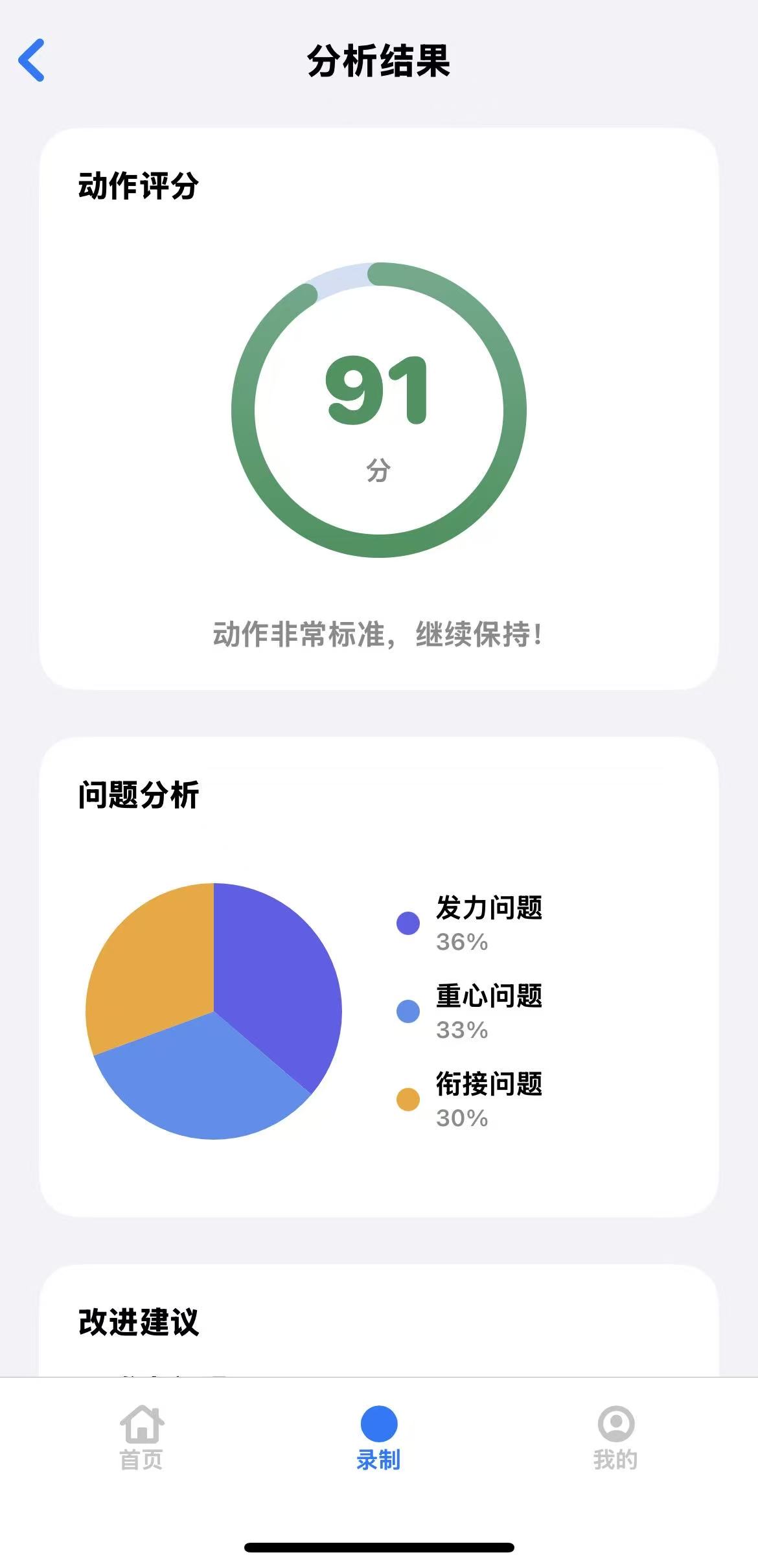Tap the 动作评分 section header

(139, 183)
